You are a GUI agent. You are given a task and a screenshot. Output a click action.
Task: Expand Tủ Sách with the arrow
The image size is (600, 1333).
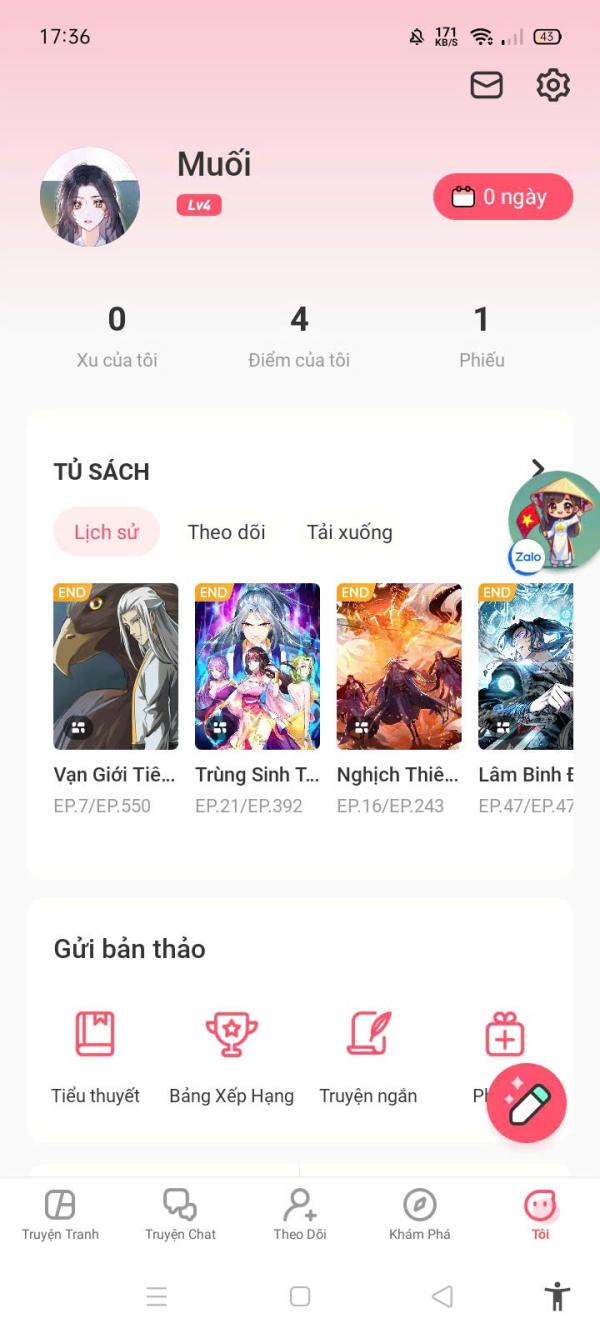click(538, 468)
